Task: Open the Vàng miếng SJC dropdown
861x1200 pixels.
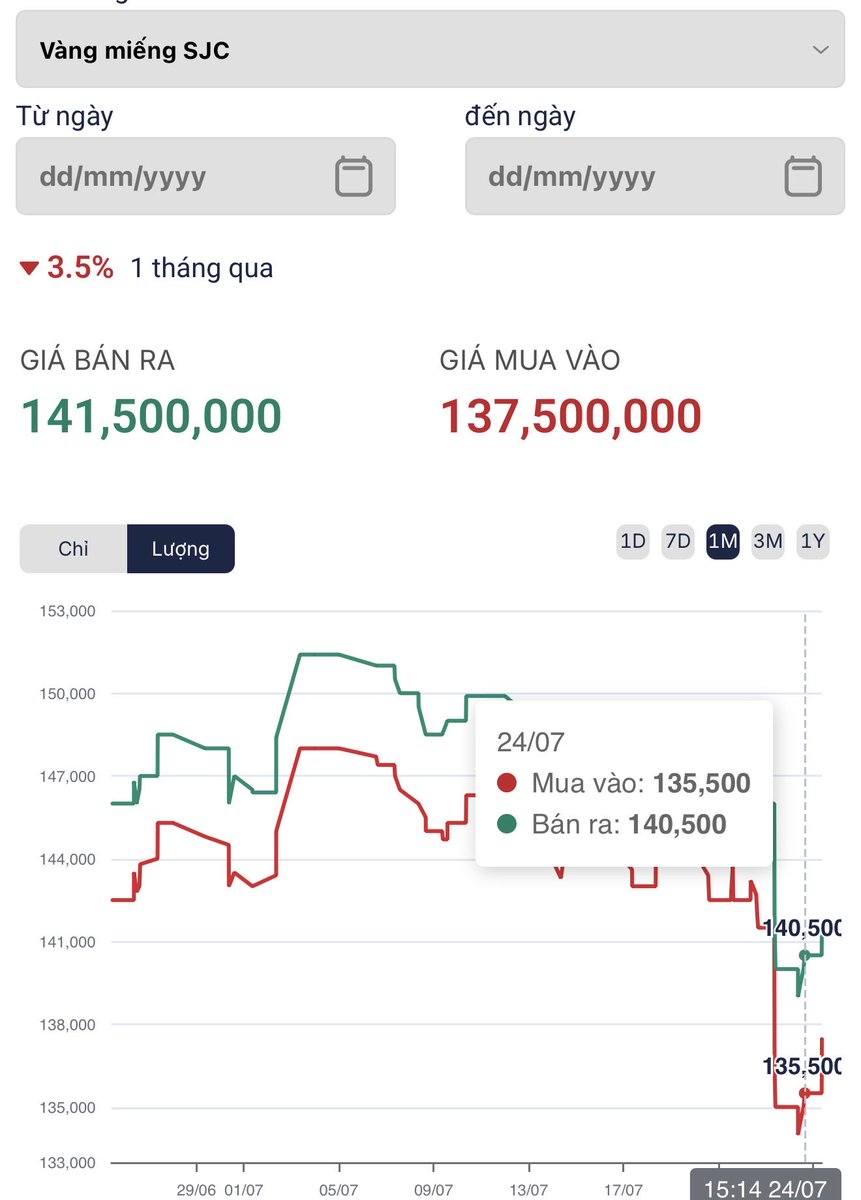Action: pos(430,50)
